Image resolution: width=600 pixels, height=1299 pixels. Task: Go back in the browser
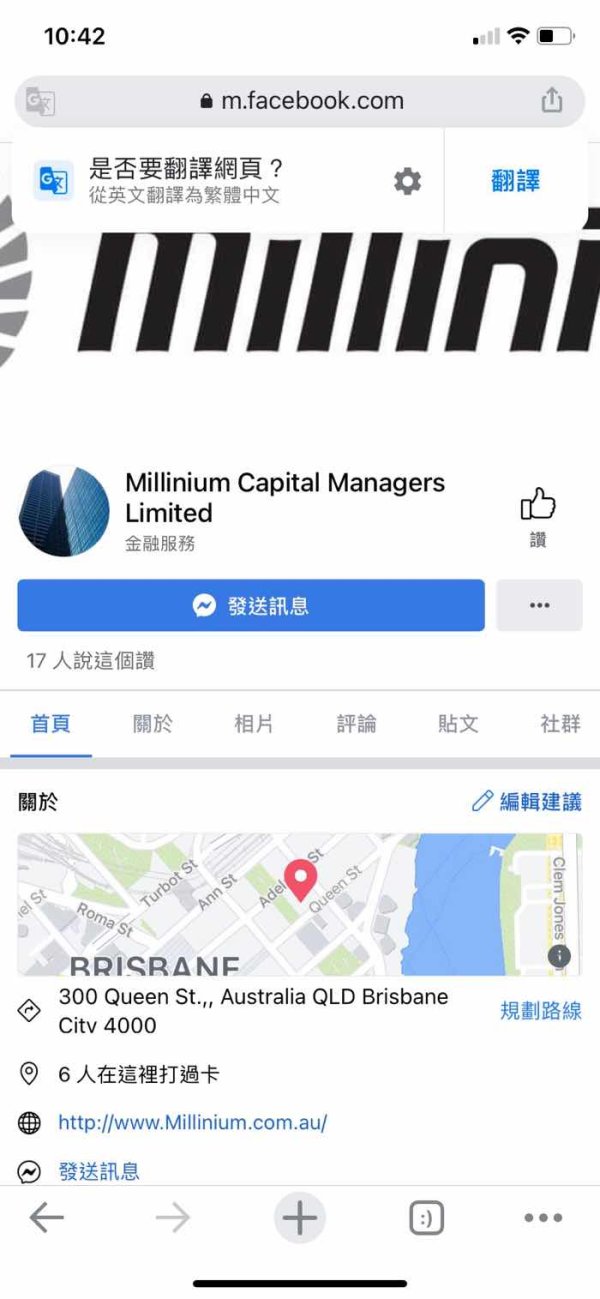click(x=46, y=1217)
